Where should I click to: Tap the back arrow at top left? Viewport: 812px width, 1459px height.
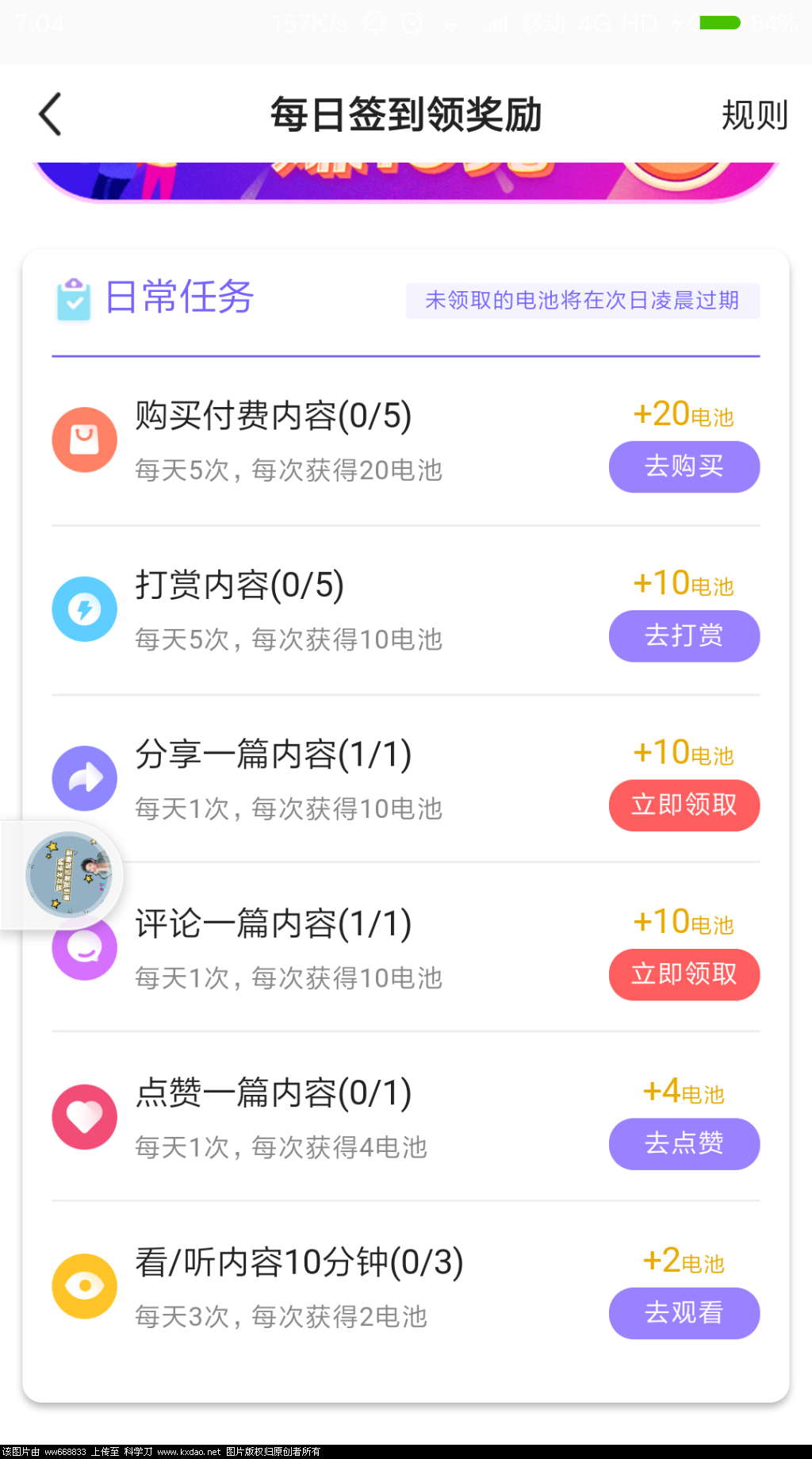coord(50,113)
